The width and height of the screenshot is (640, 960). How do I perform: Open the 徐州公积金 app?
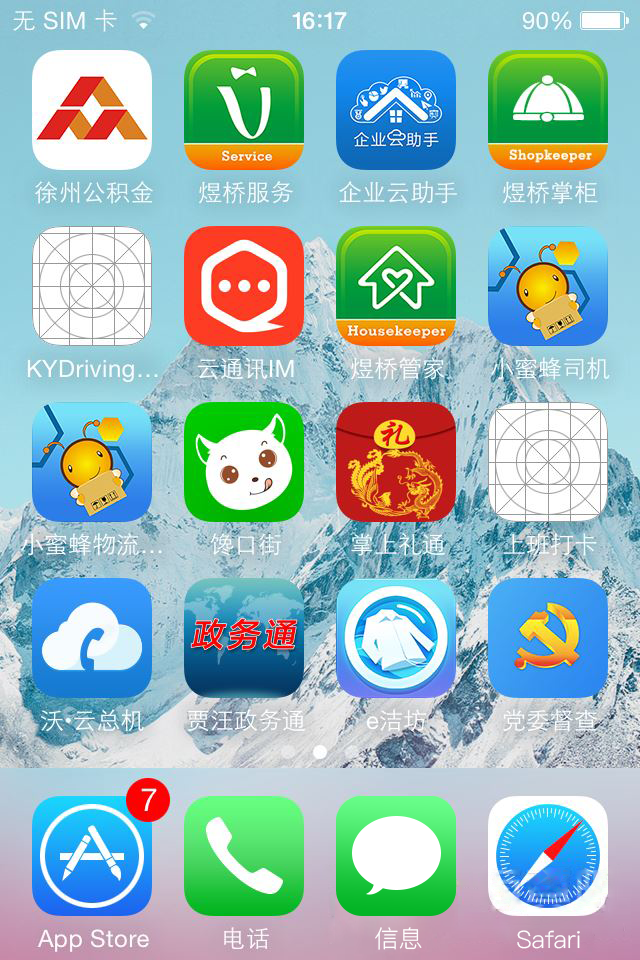pyautogui.click(x=92, y=110)
